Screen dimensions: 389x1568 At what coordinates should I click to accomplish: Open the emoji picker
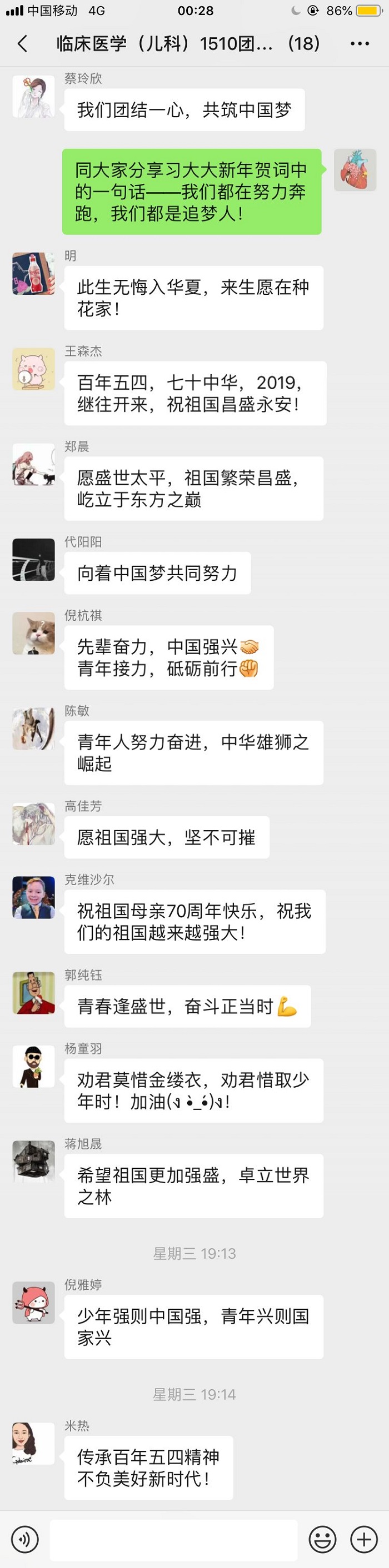322,1539
